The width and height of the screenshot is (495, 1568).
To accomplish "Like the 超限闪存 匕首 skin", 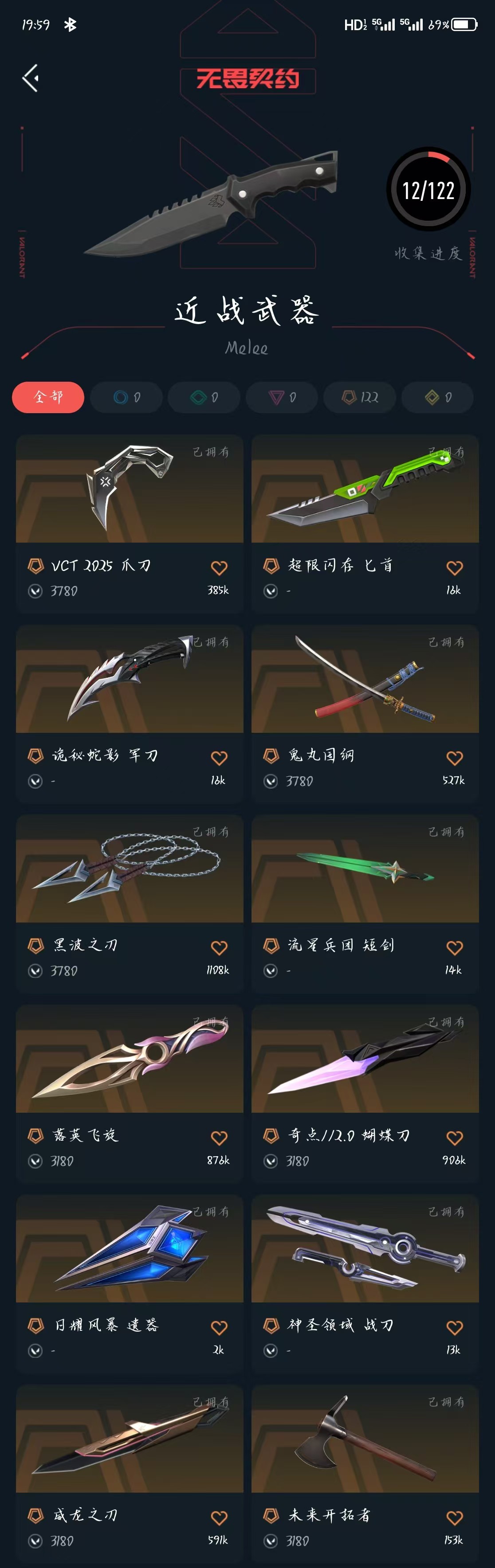I will click(454, 568).
